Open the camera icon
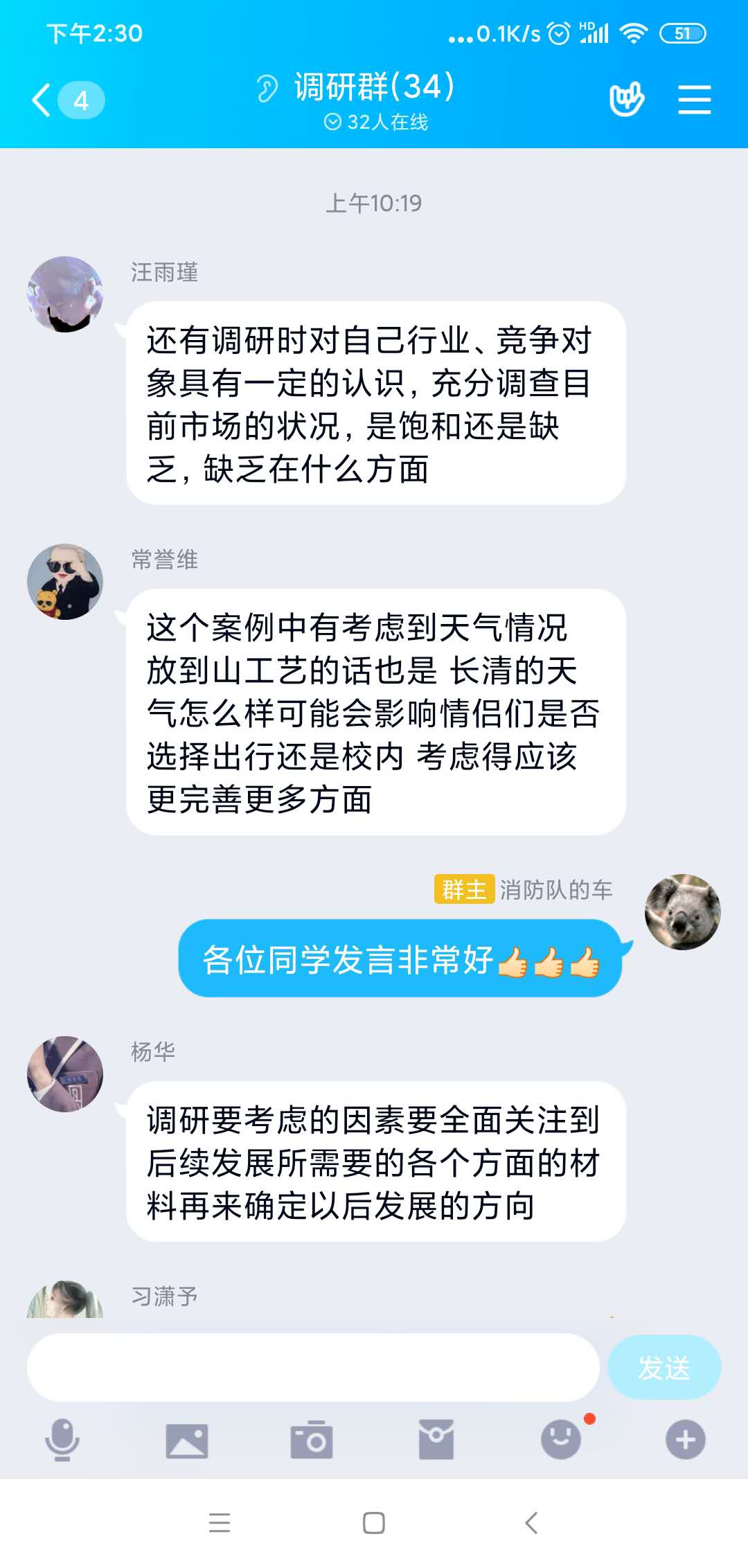The image size is (748, 1568). coord(312,1441)
